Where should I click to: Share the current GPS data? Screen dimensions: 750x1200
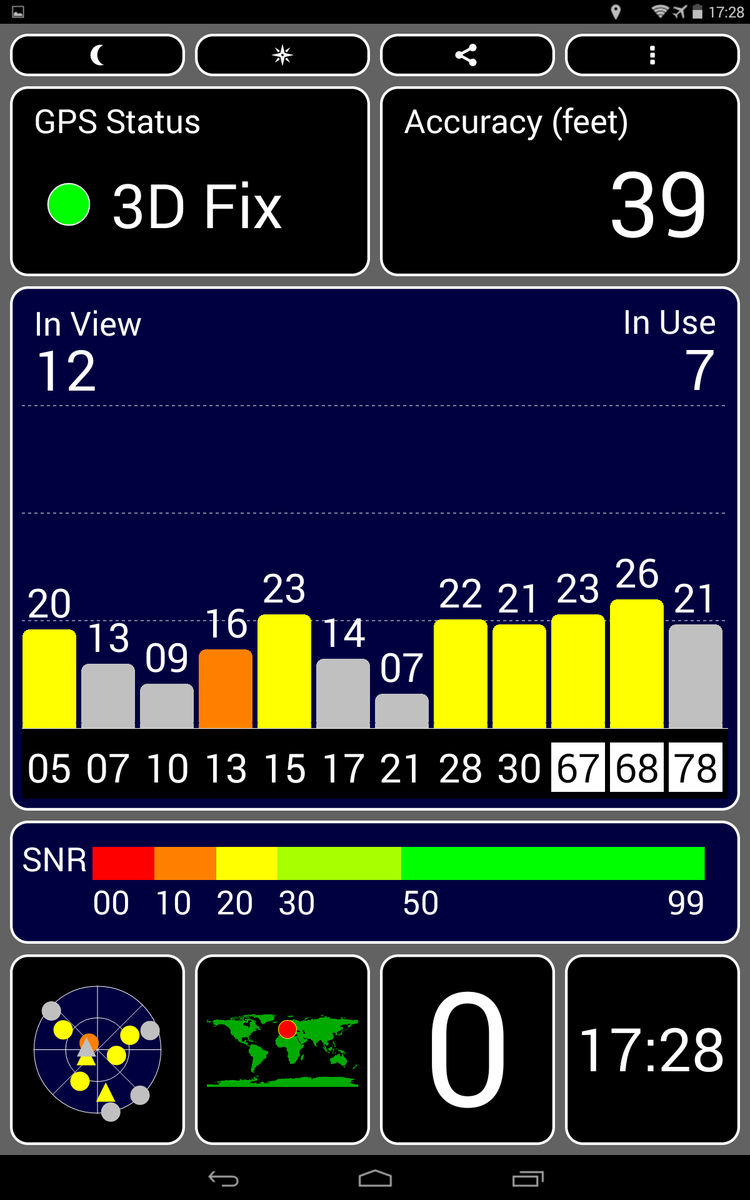[466, 56]
